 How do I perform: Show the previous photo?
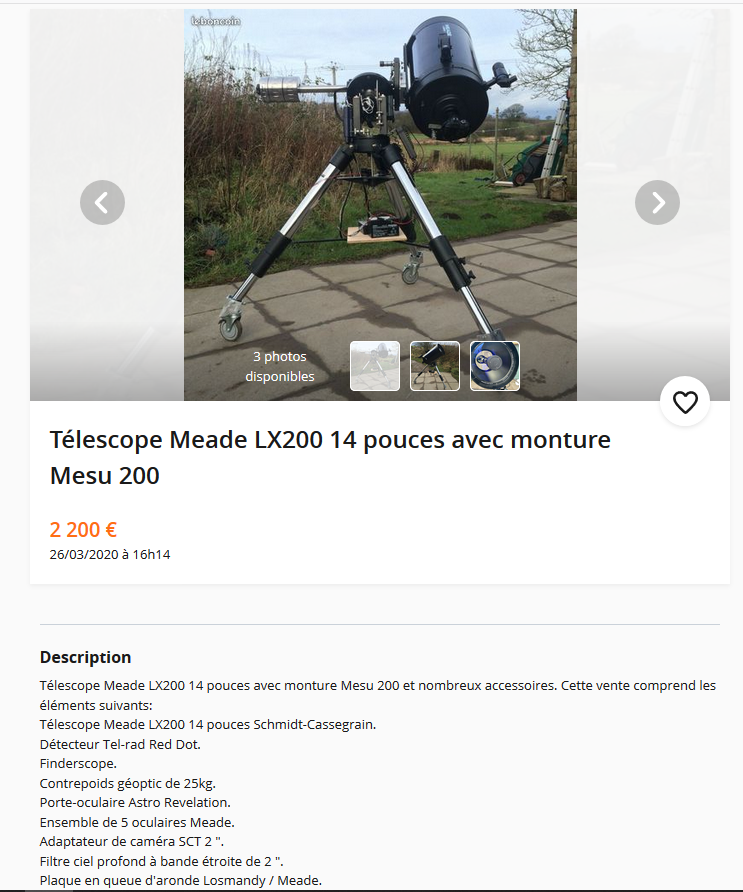pos(102,203)
